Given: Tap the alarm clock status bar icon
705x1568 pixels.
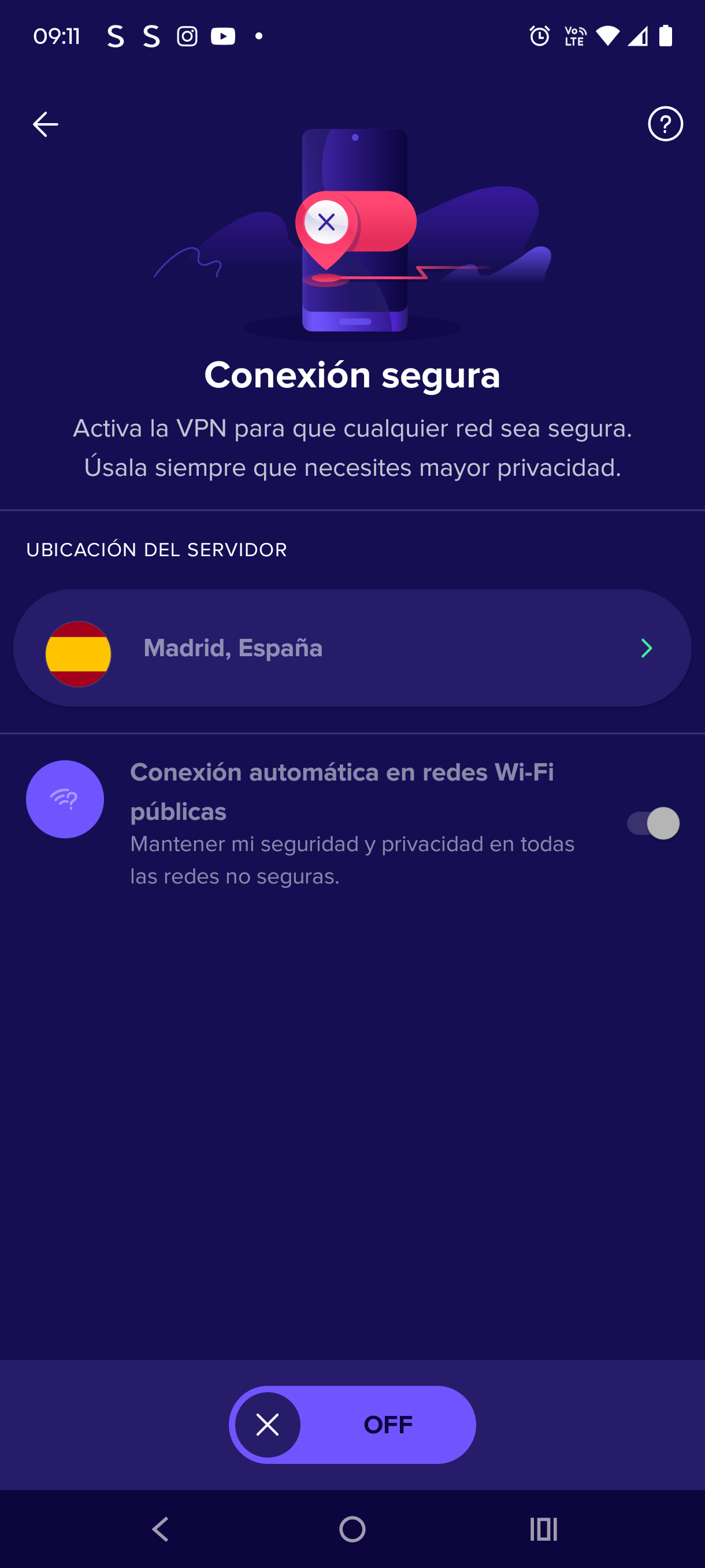Looking at the screenshot, I should click(540, 36).
